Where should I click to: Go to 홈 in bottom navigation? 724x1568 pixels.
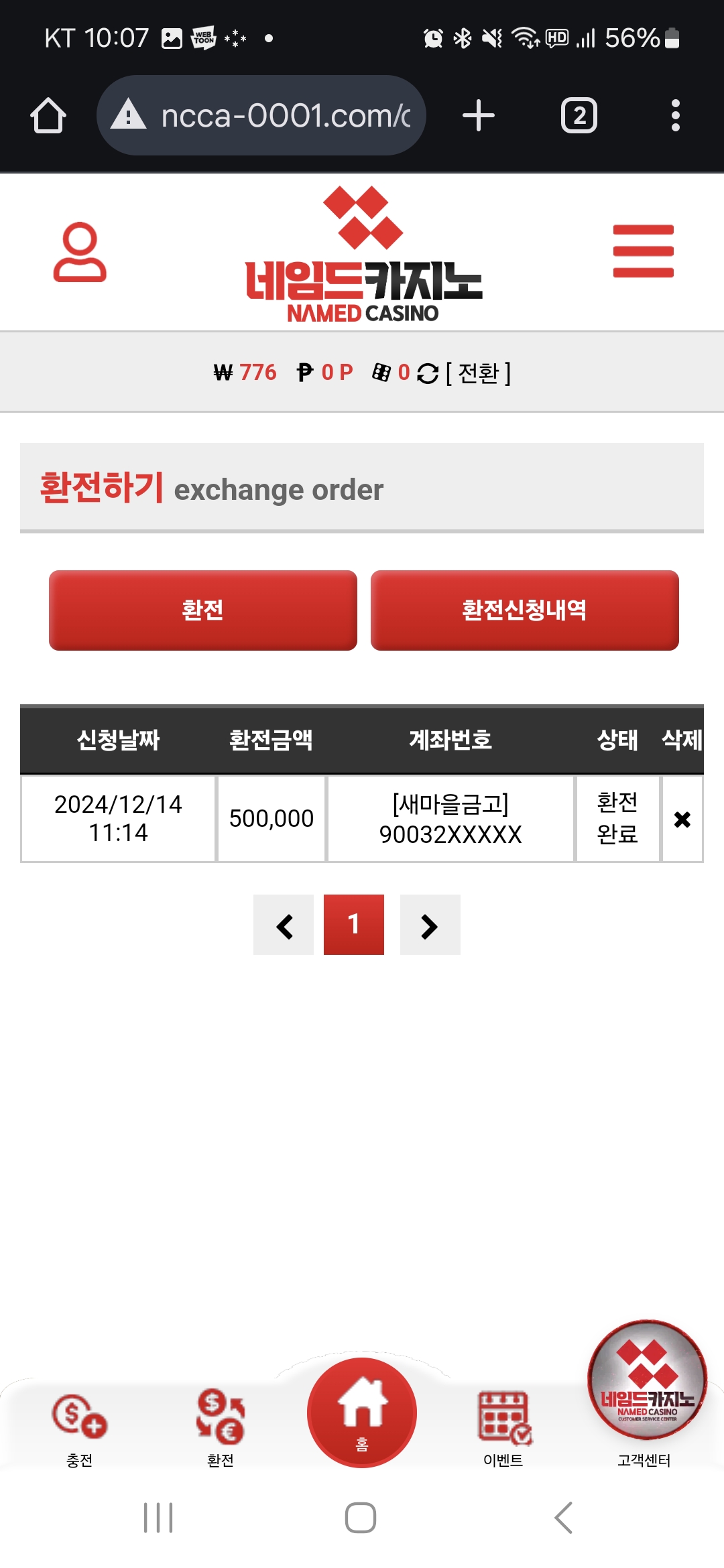(362, 1413)
